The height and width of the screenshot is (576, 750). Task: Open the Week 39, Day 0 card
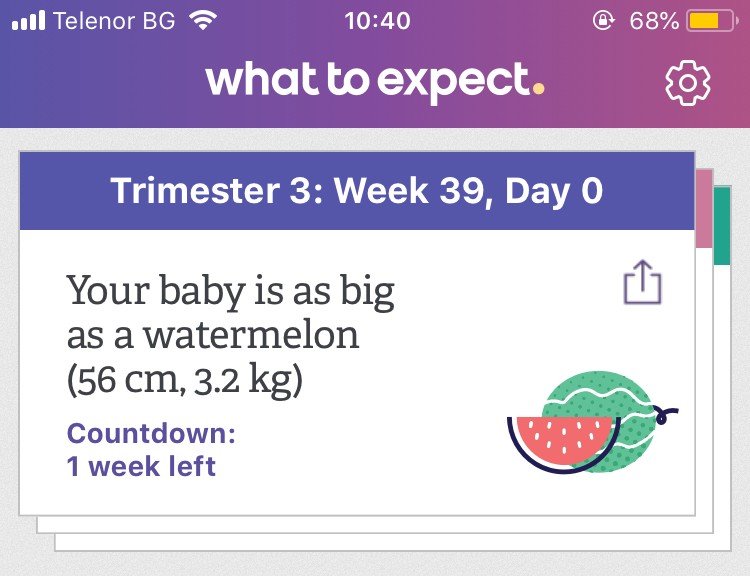pyautogui.click(x=357, y=192)
